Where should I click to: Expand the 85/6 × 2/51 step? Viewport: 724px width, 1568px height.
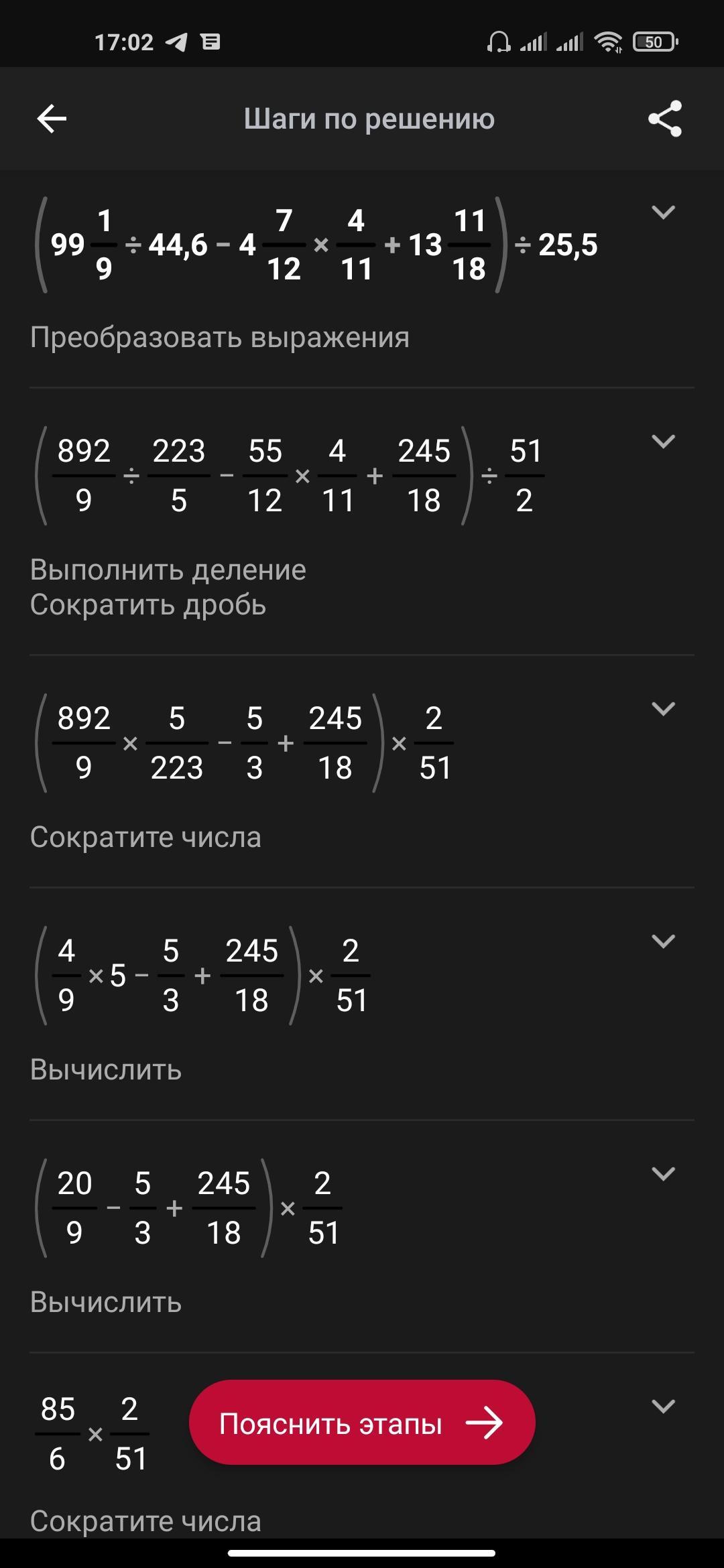pyautogui.click(x=663, y=1407)
